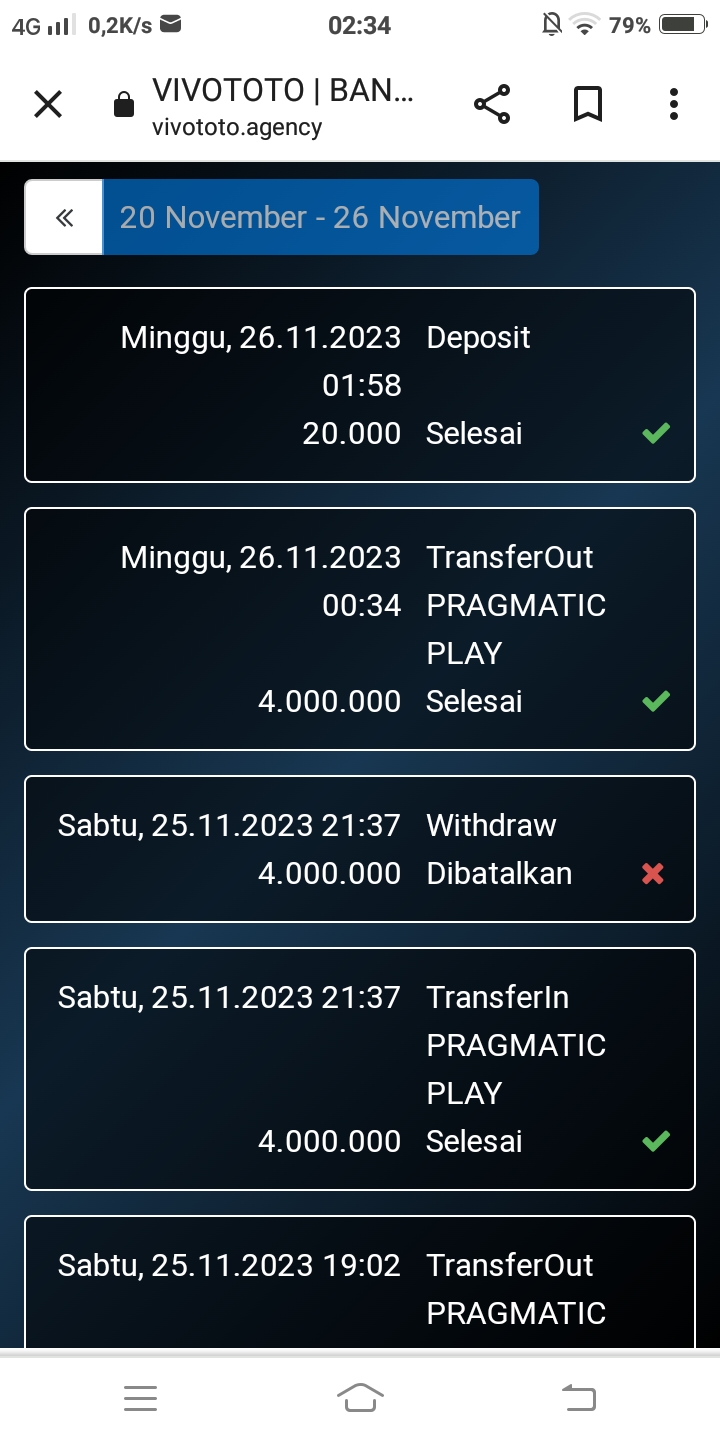Close the VIVOTOTO browser tab
This screenshot has width=720, height=1440.
pyautogui.click(x=48, y=104)
